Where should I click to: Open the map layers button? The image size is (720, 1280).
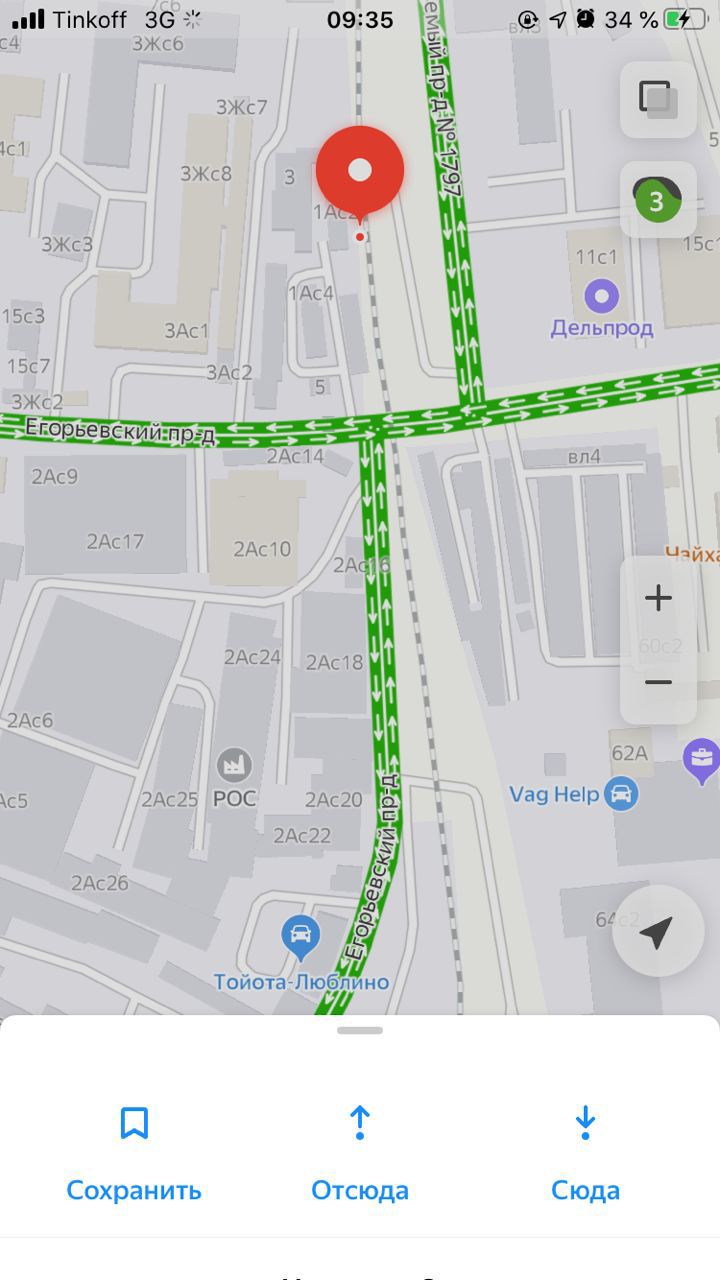658,99
